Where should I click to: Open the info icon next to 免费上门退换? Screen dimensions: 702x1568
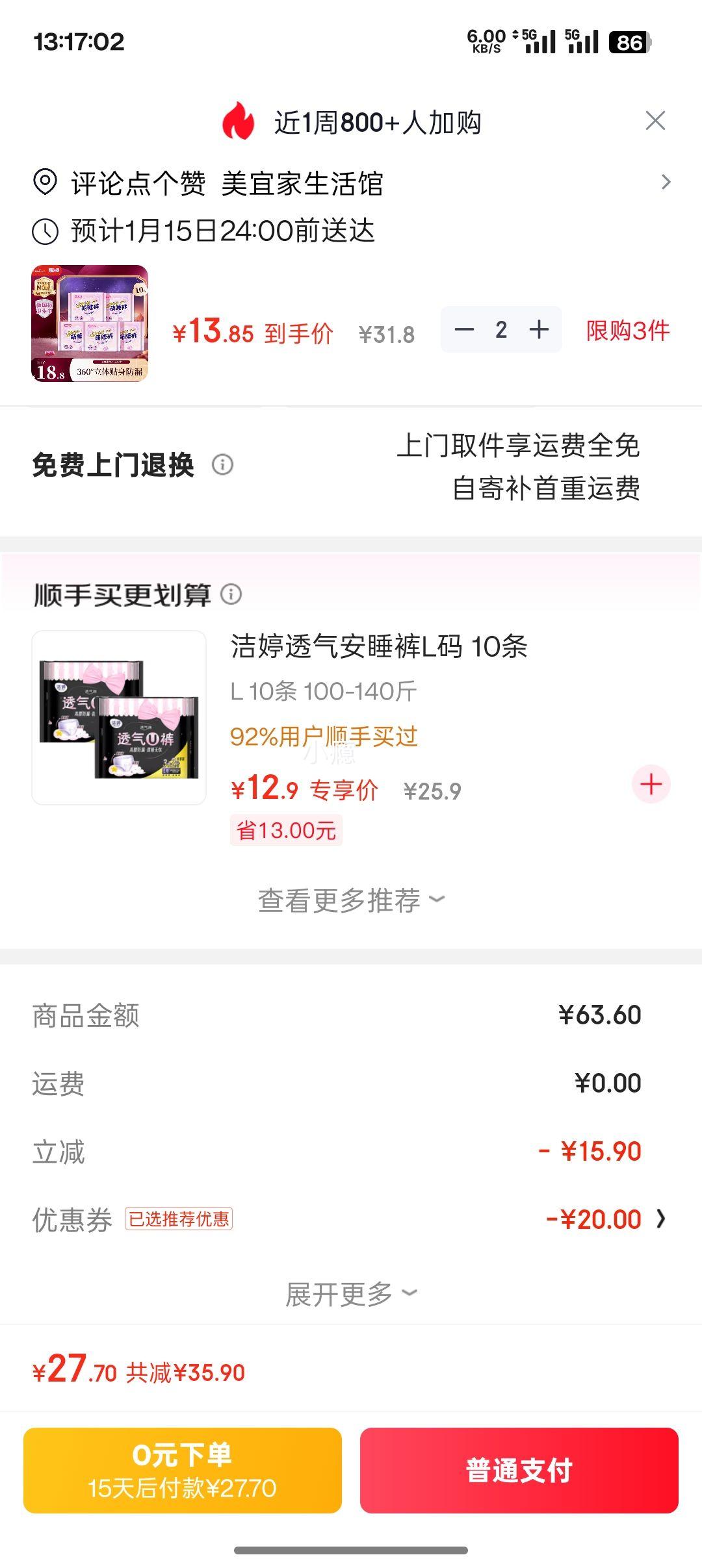pyautogui.click(x=222, y=463)
